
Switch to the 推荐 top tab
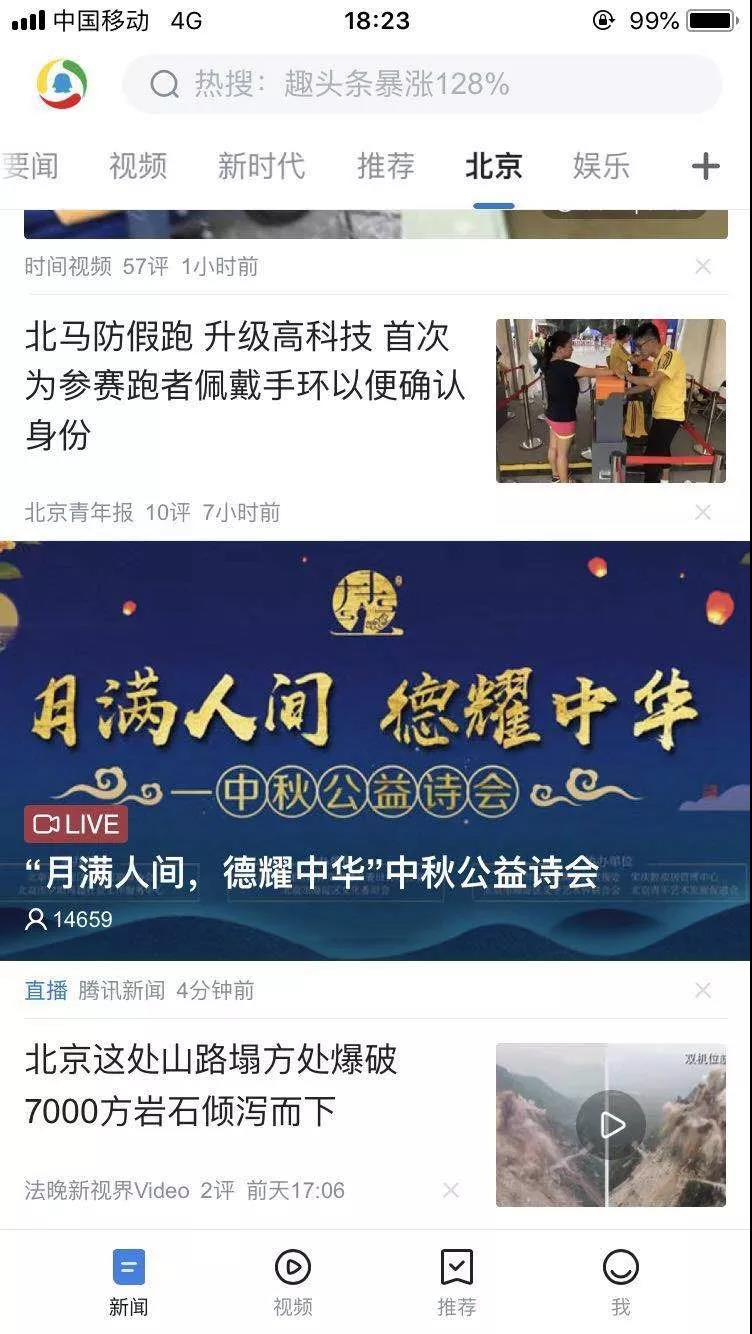[385, 166]
